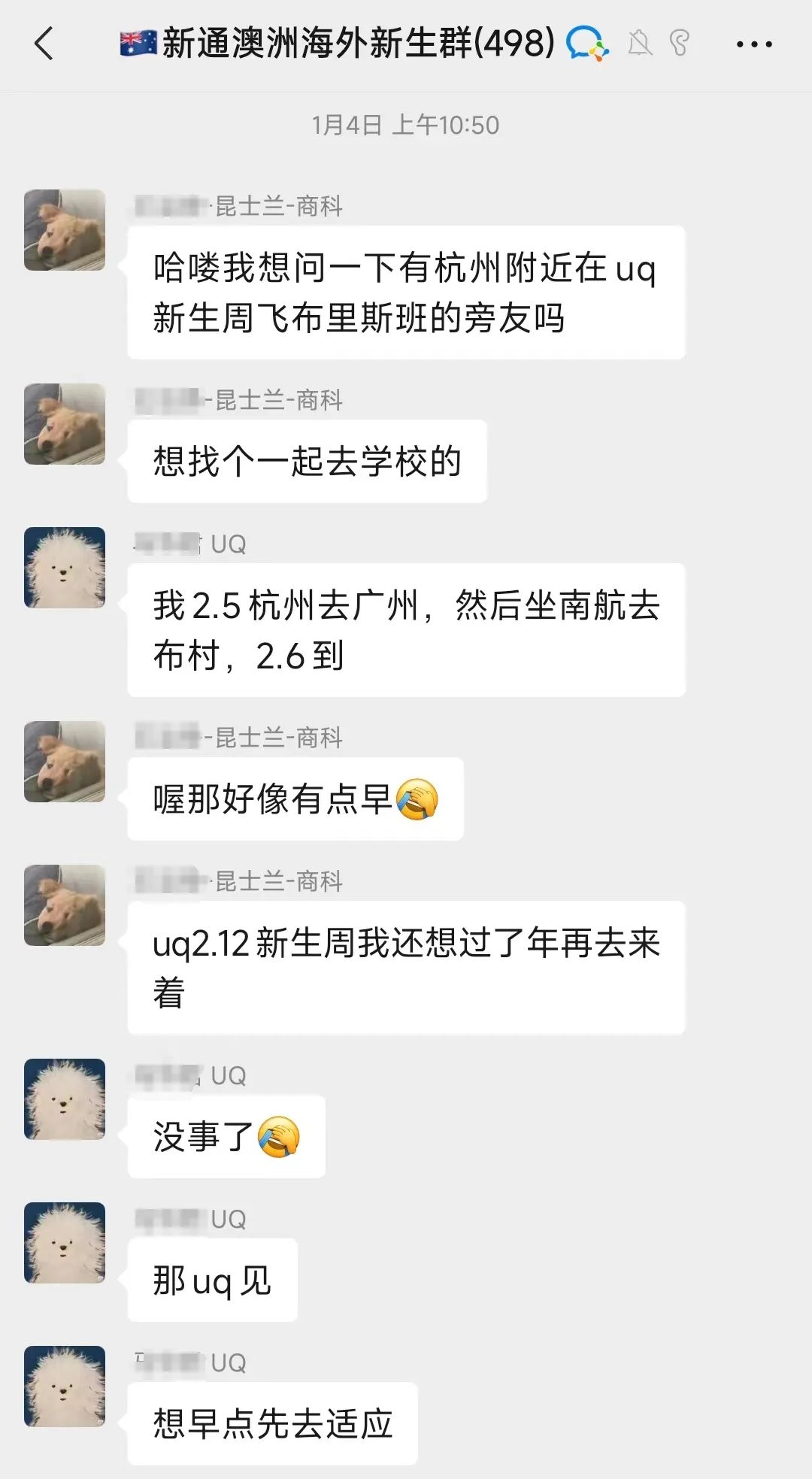Open the avatar beside the 没事了 message

pyautogui.click(x=65, y=1099)
